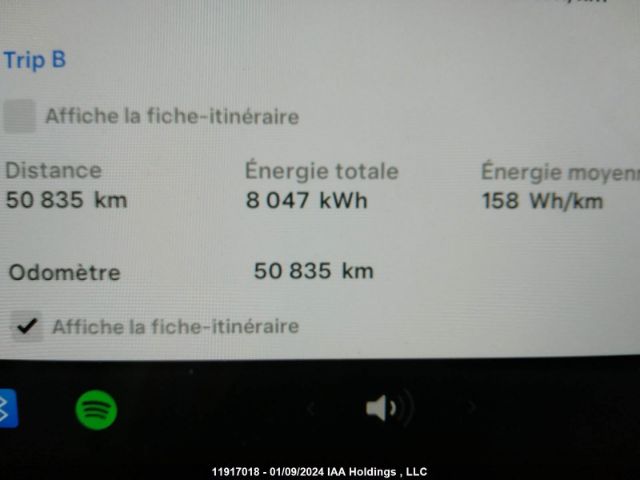Lower volume with left arrow
640x480 pixels.
click(x=311, y=408)
